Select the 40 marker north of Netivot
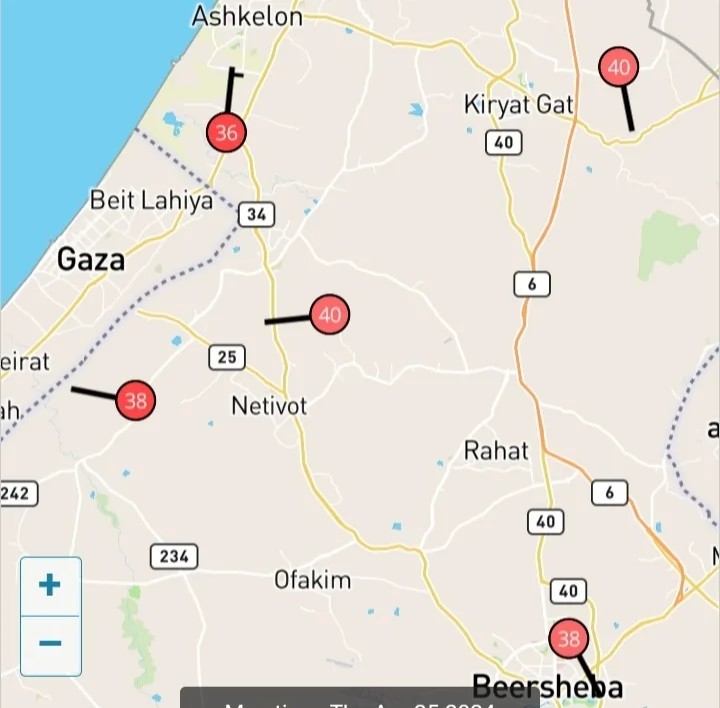Viewport: 720px width, 708px height. 329,315
